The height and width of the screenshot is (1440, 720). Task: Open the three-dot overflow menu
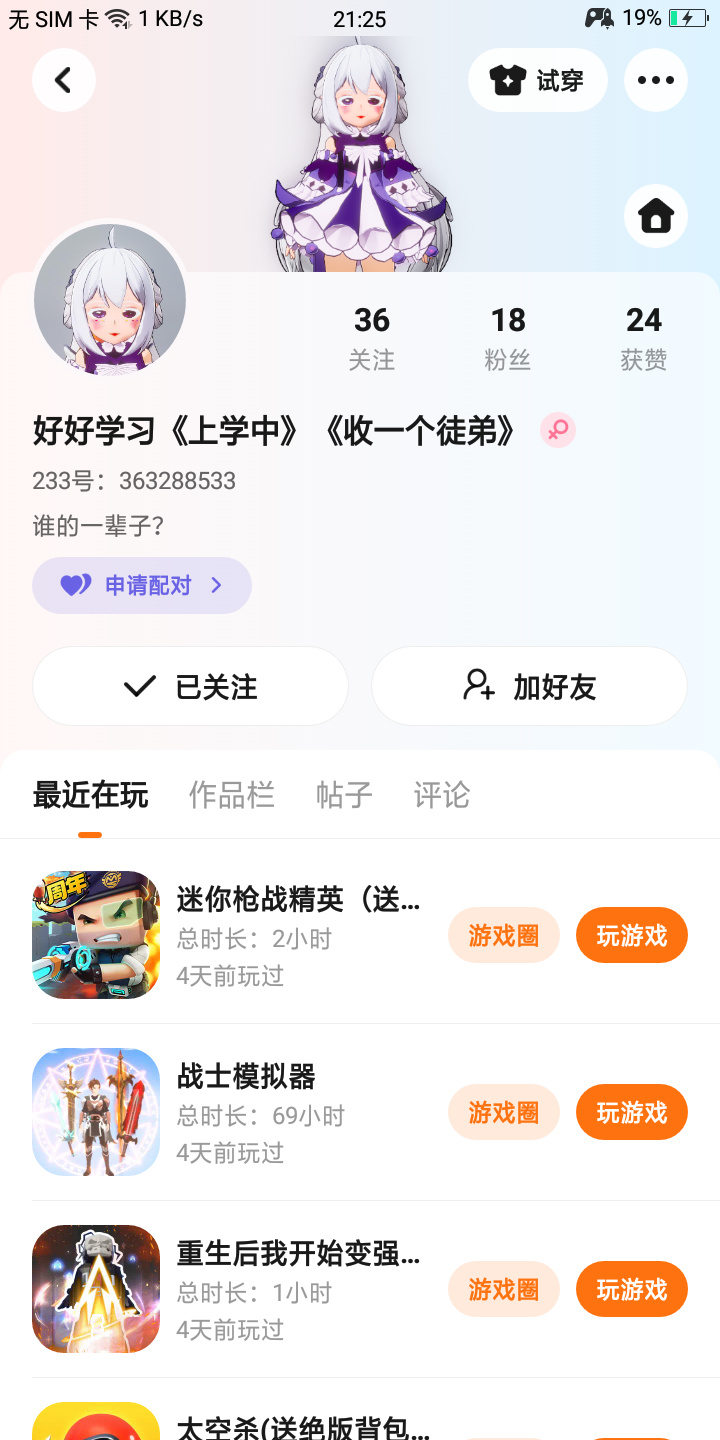click(655, 80)
